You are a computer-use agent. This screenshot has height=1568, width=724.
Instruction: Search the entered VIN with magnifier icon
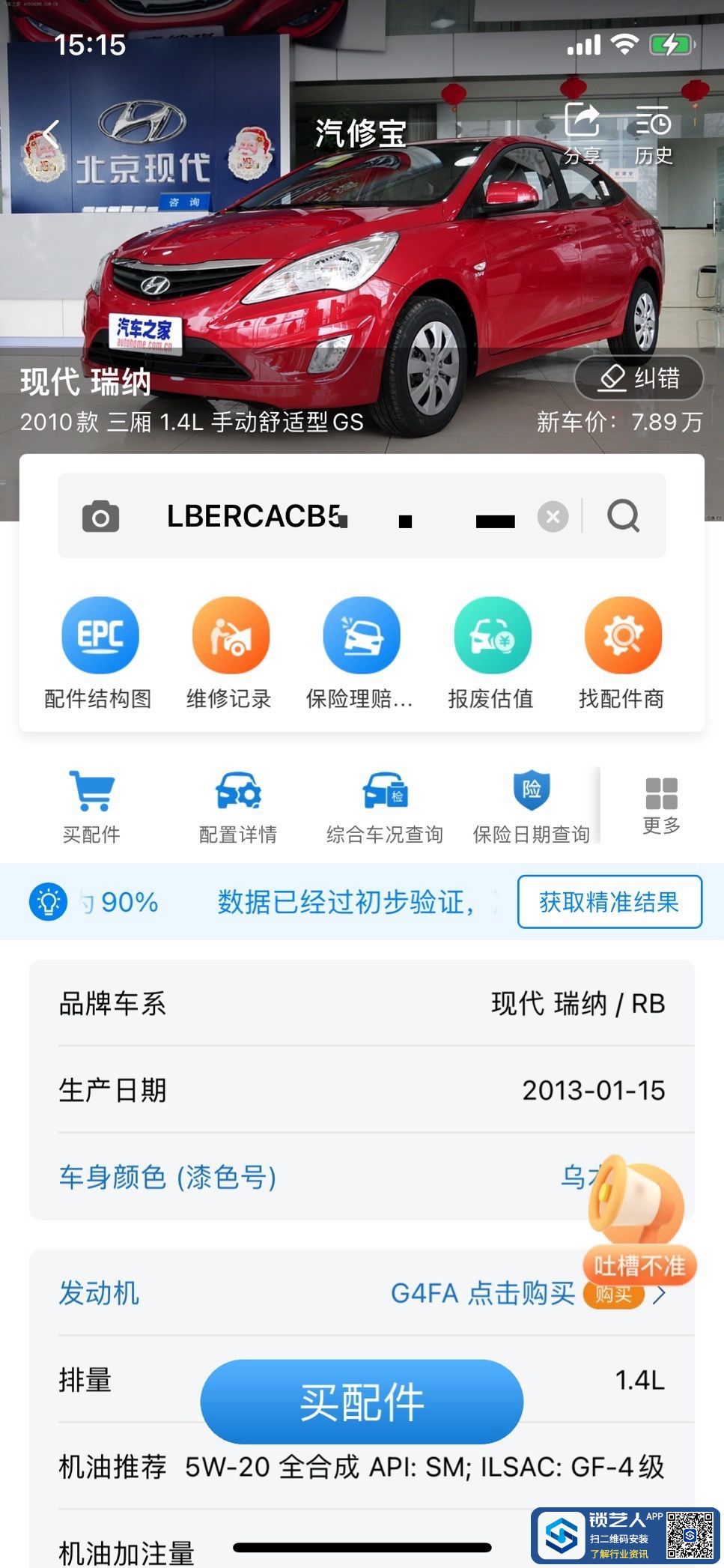[x=623, y=516]
